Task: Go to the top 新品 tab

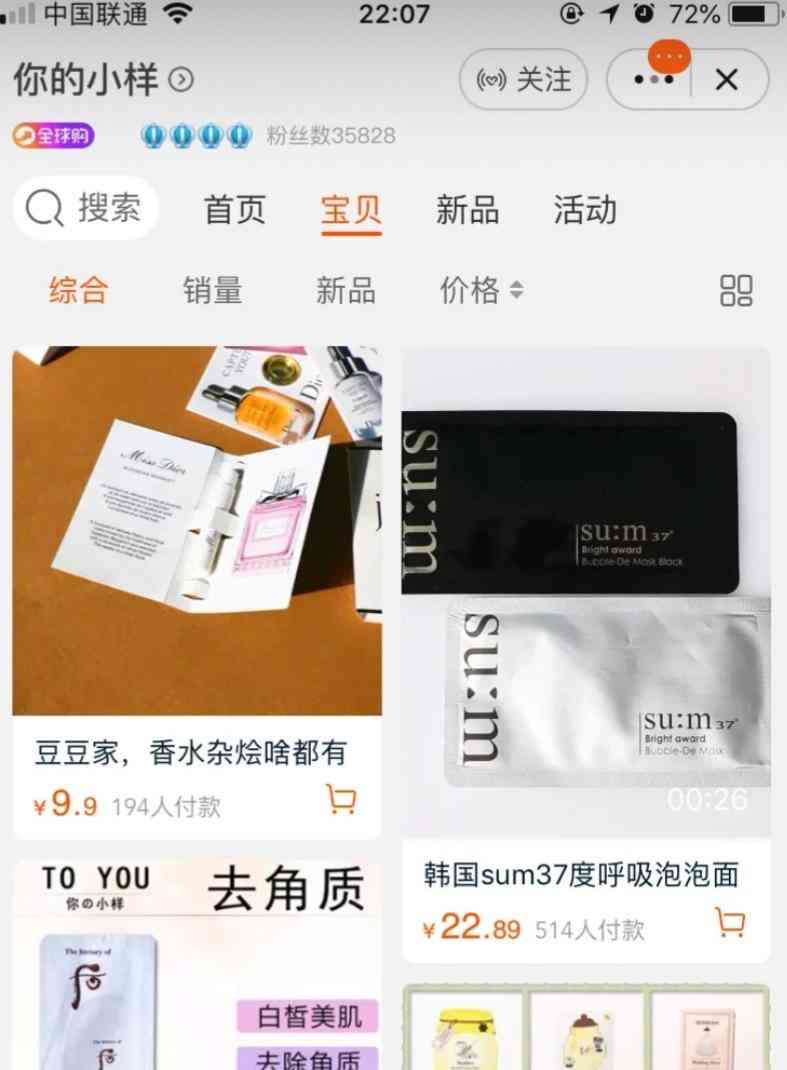Action: tap(467, 210)
